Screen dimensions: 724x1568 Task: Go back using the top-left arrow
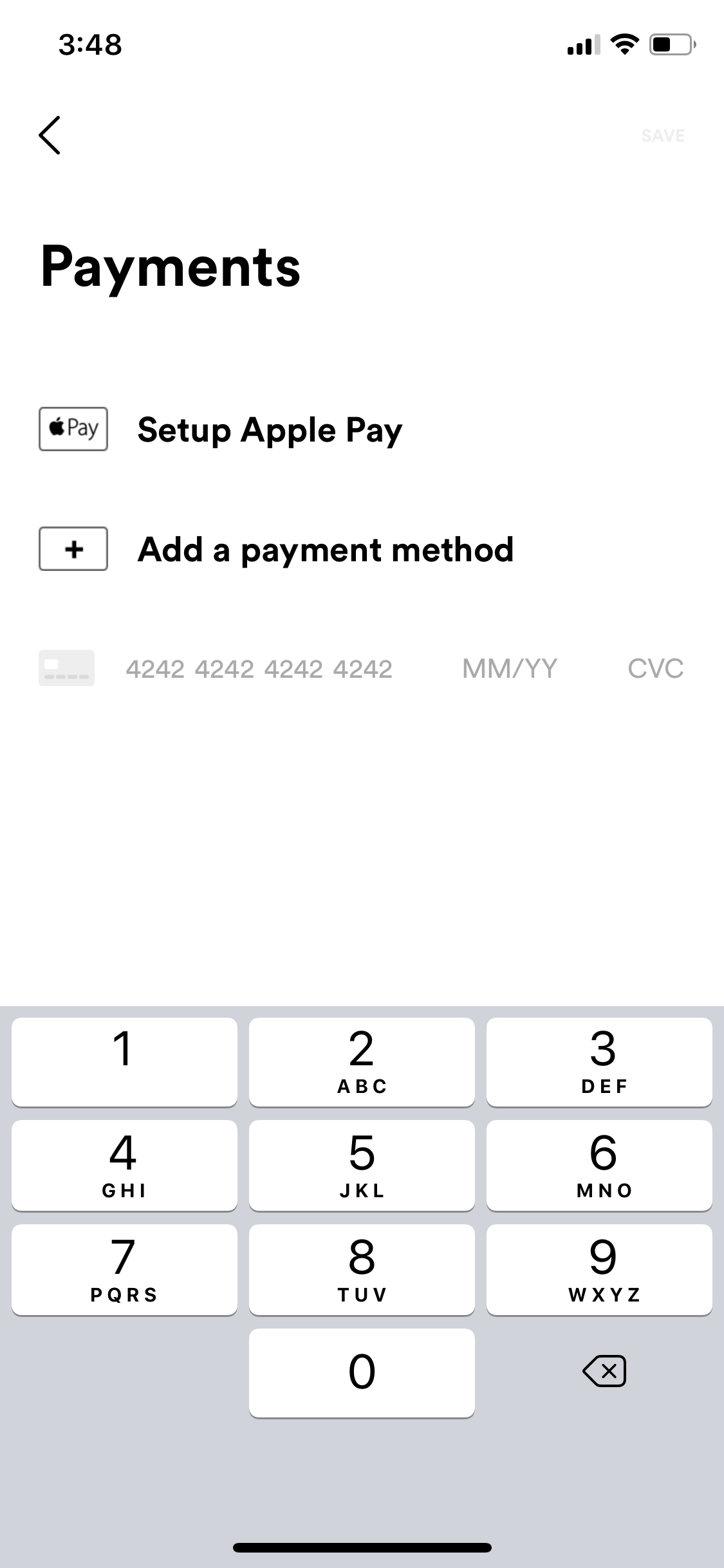pyautogui.click(x=50, y=135)
